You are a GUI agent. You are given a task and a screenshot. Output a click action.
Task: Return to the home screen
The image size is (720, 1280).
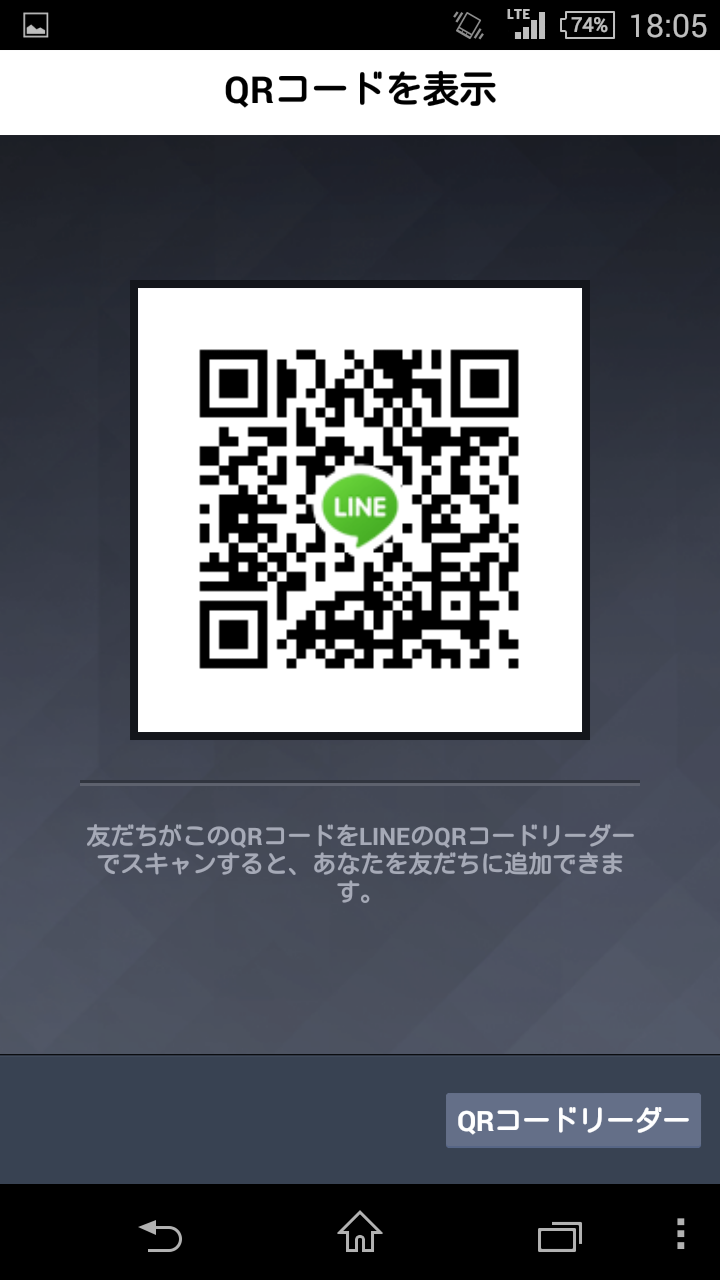(360, 1232)
